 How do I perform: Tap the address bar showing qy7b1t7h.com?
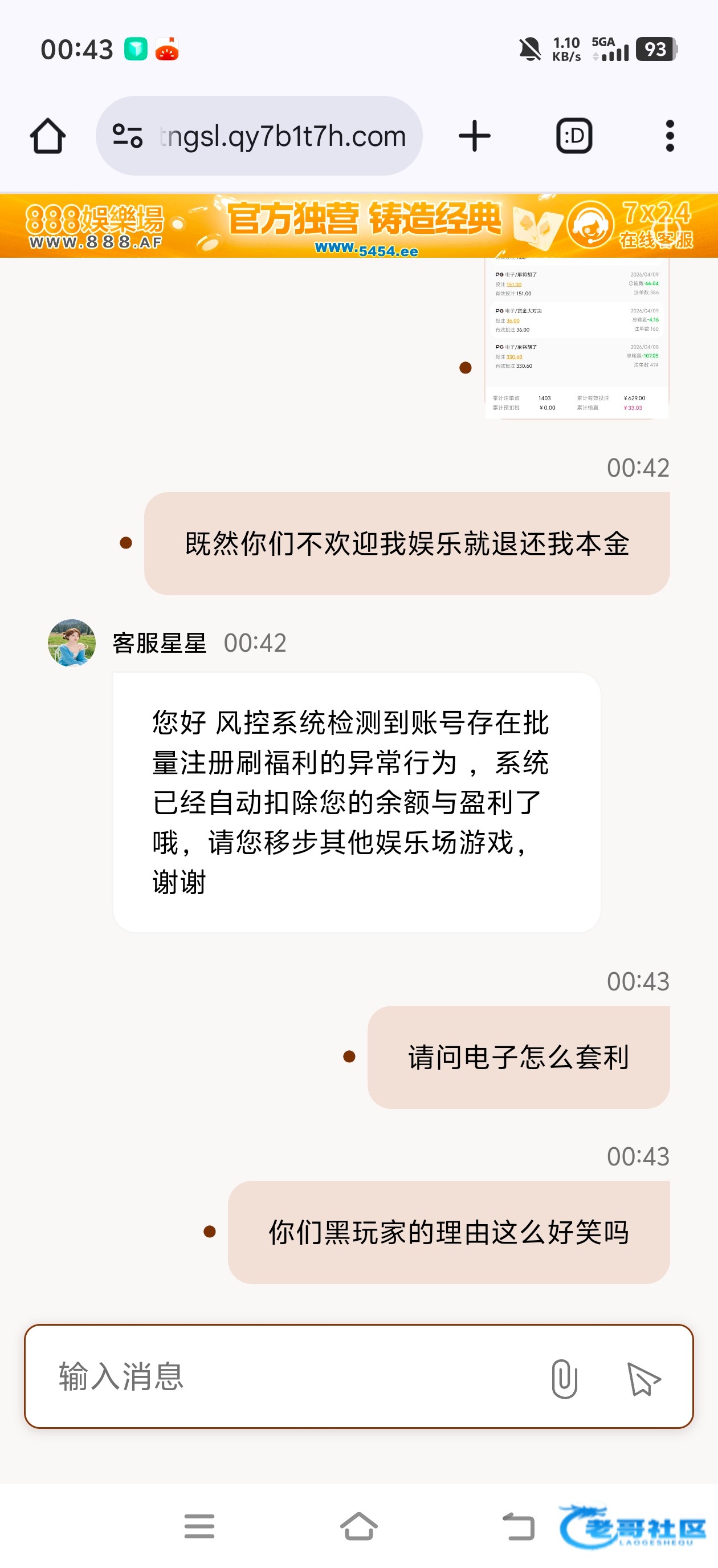[282, 136]
